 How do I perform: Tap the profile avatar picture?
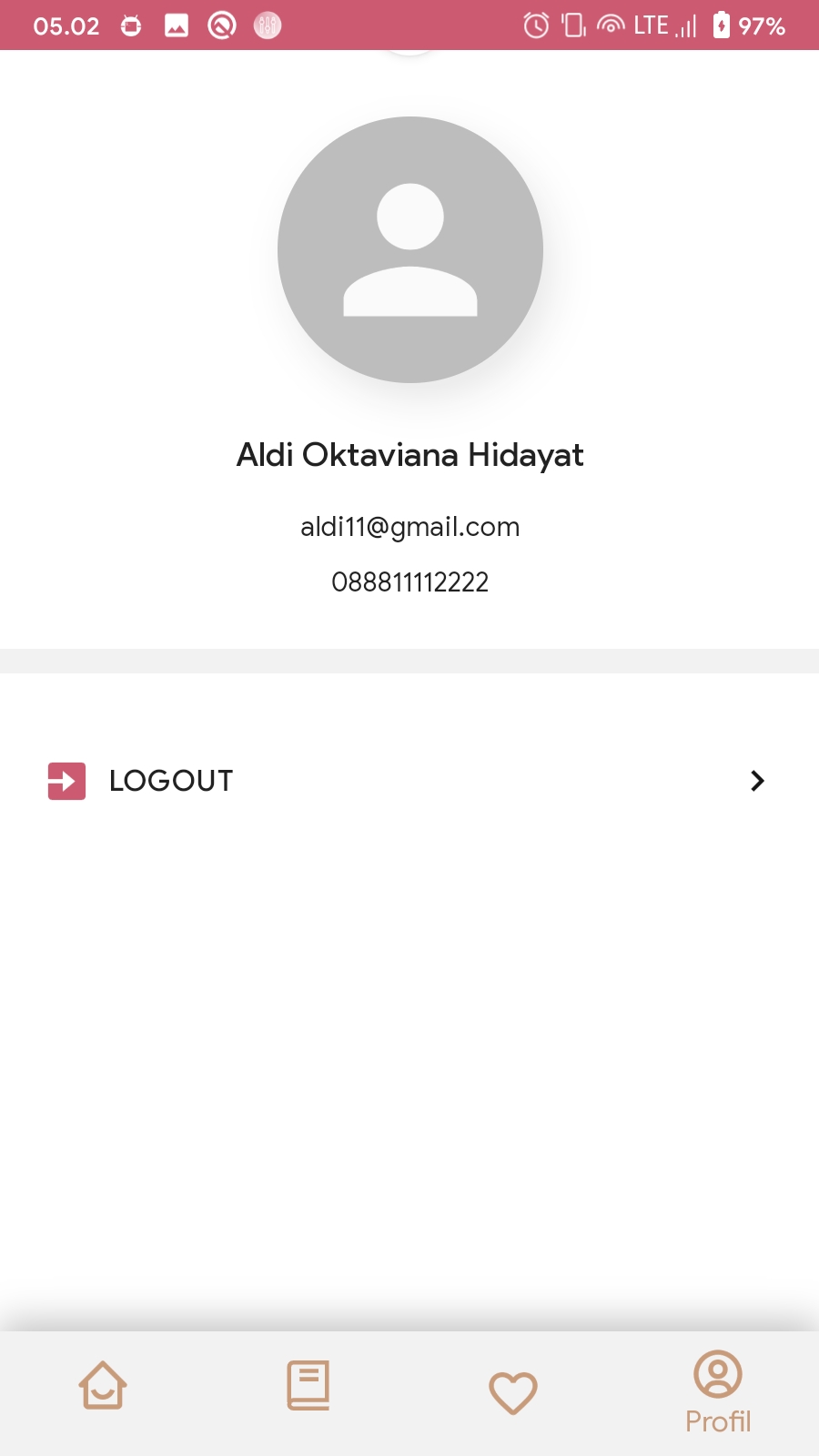pyautogui.click(x=410, y=249)
